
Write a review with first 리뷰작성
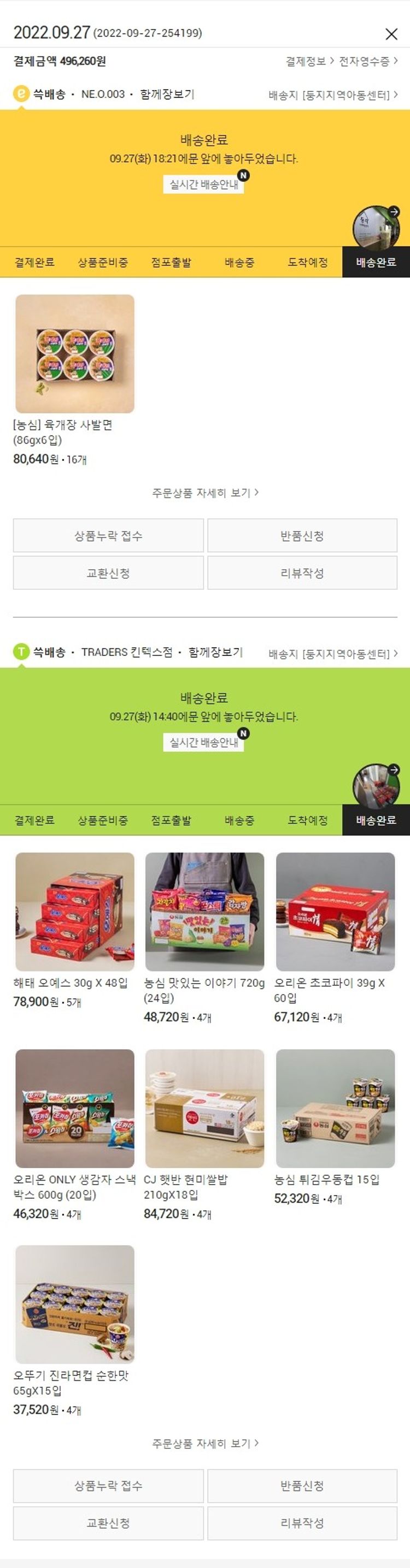(x=302, y=573)
